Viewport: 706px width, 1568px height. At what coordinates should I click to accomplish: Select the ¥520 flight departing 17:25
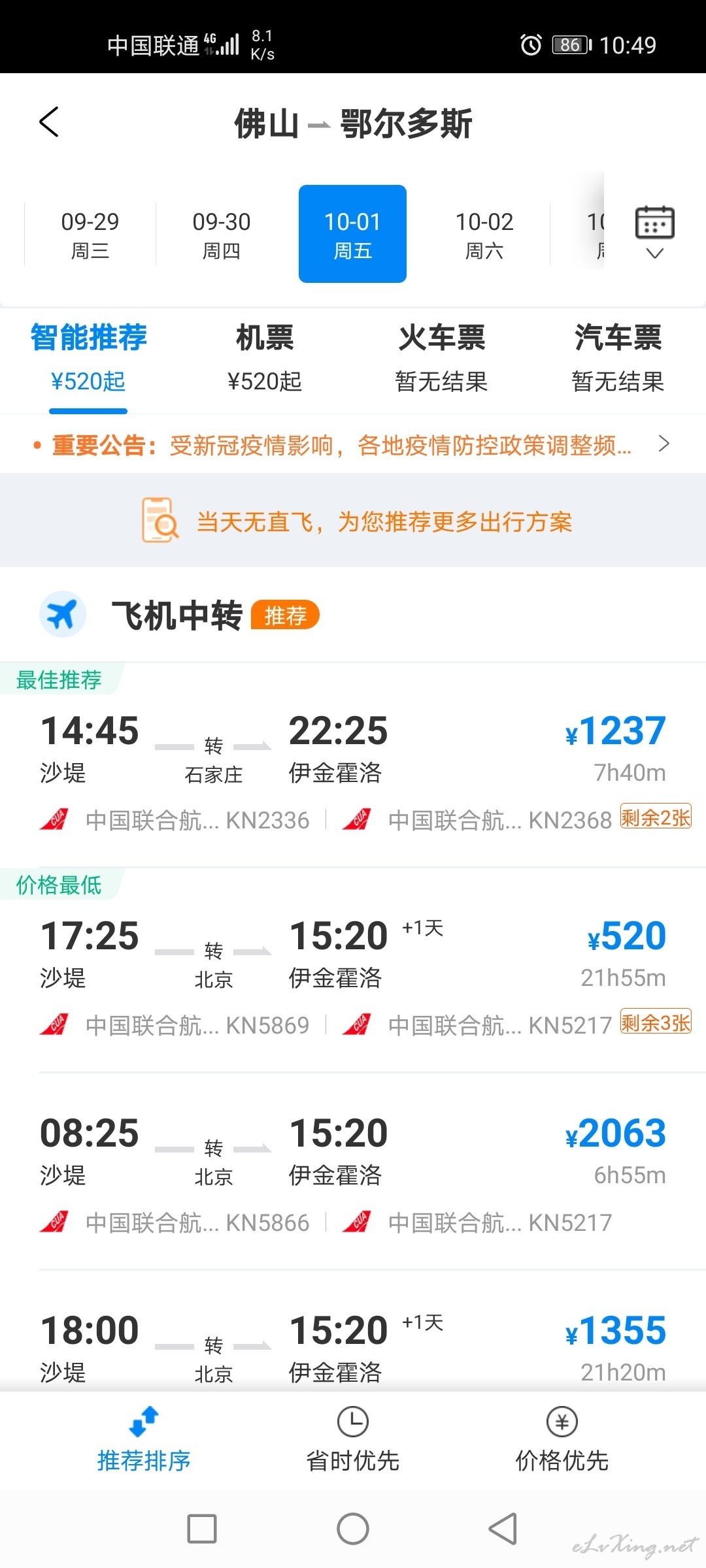pos(353,971)
